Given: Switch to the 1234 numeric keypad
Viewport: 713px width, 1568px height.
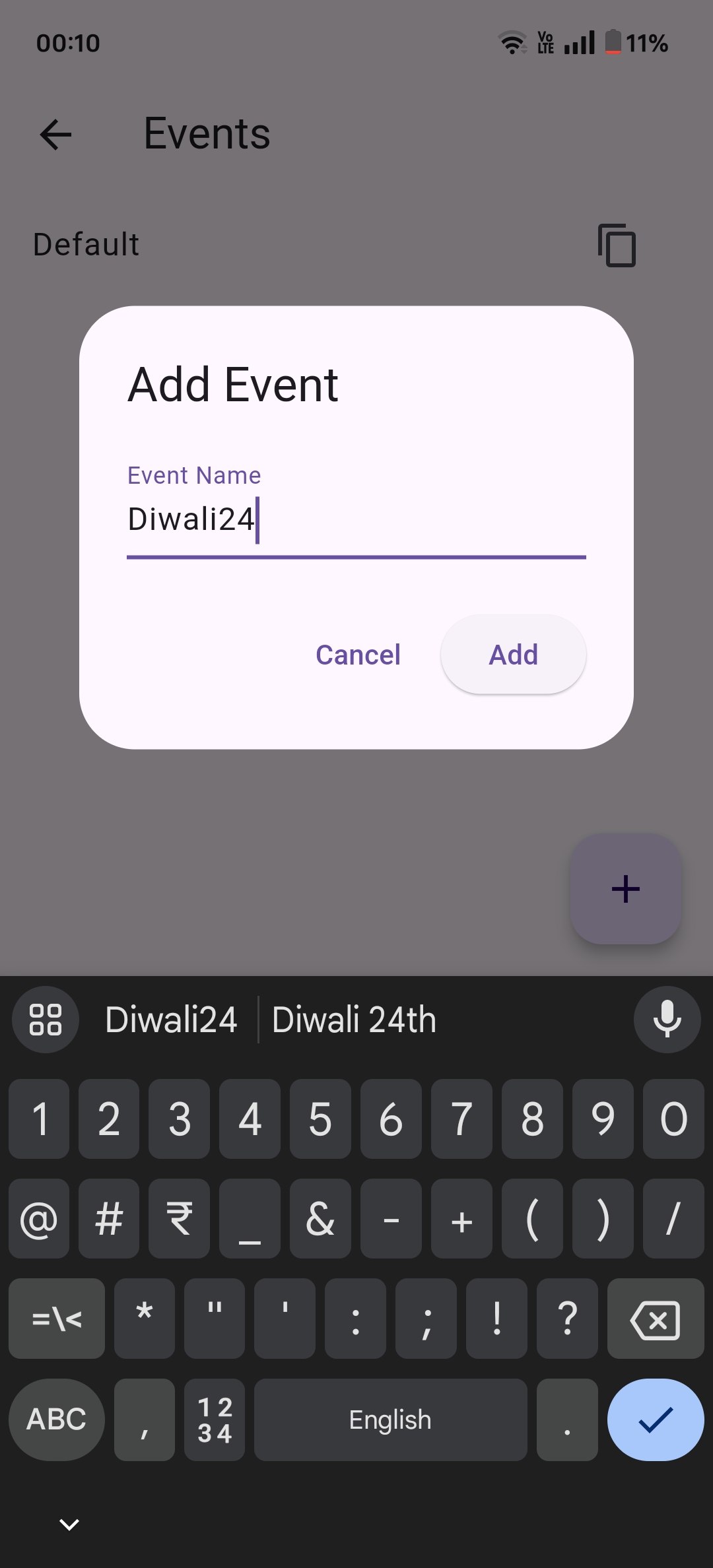Looking at the screenshot, I should click(x=215, y=1419).
